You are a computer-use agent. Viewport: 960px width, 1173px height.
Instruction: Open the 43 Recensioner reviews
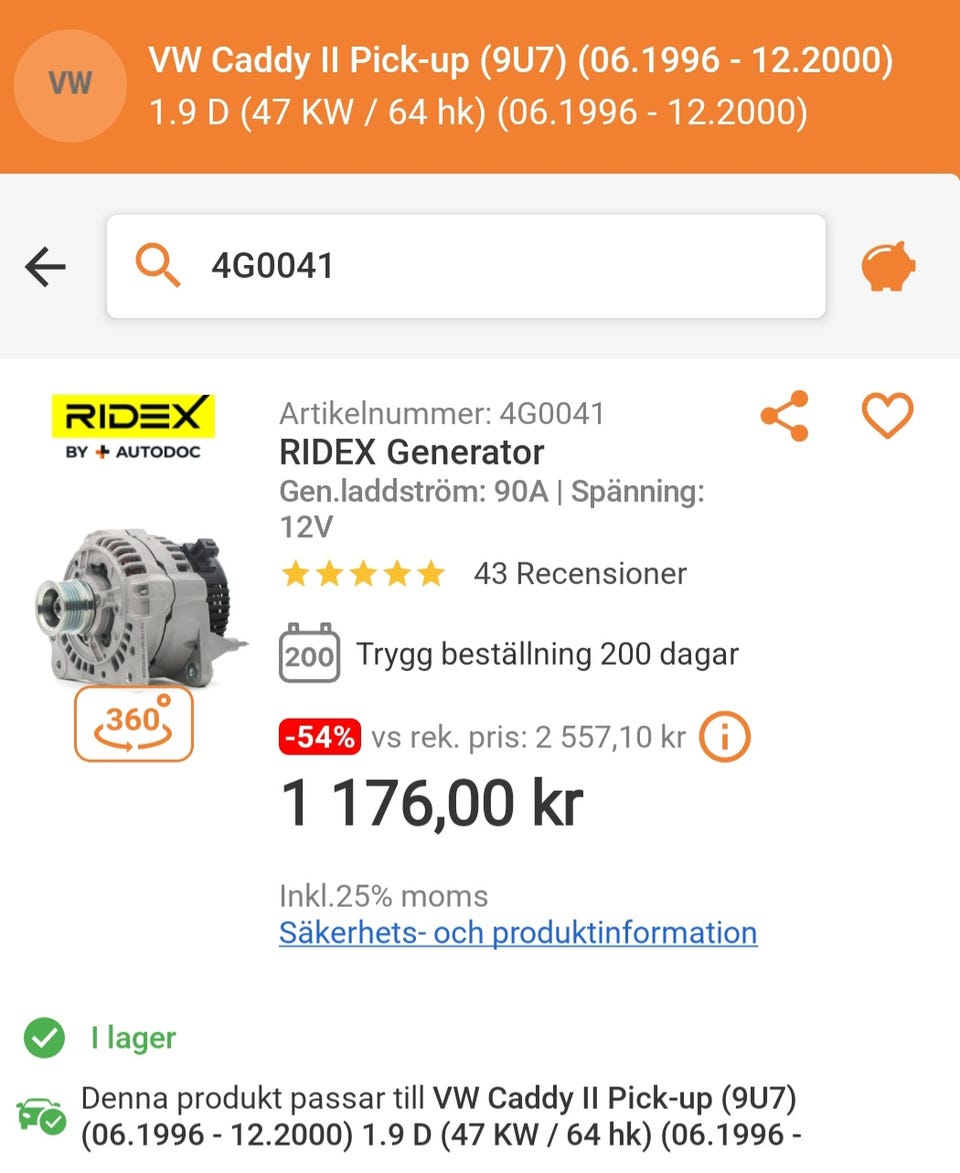pyautogui.click(x=580, y=574)
